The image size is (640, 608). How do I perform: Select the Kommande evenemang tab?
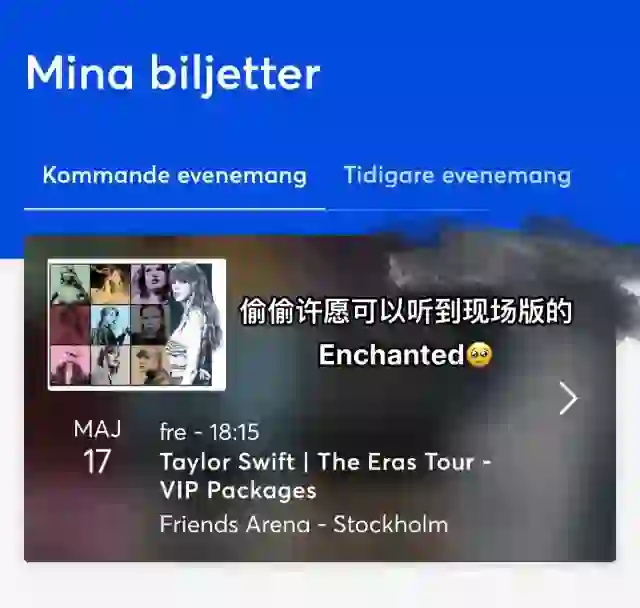[174, 176]
